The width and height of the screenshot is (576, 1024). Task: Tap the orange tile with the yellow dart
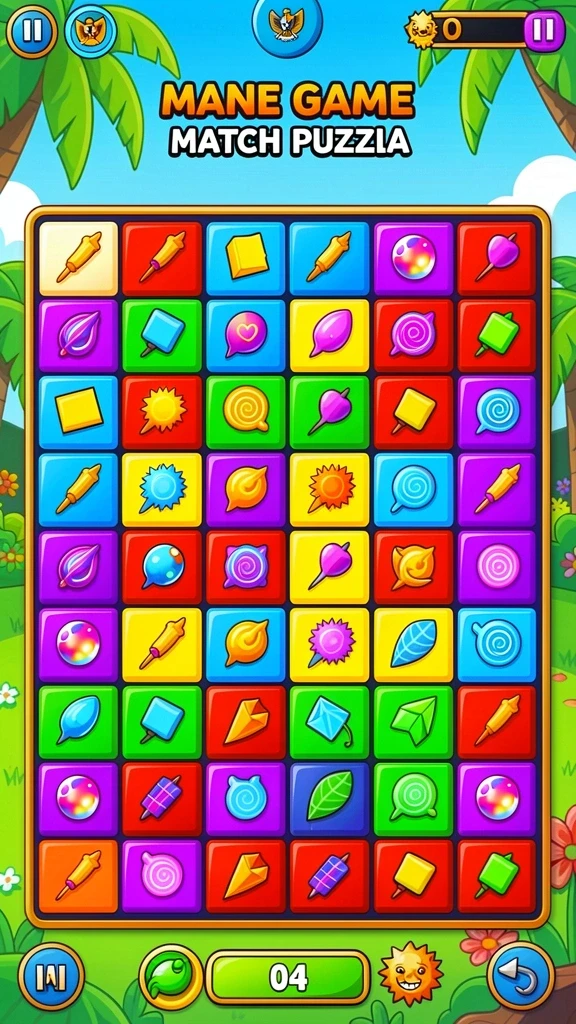[x=78, y=876]
